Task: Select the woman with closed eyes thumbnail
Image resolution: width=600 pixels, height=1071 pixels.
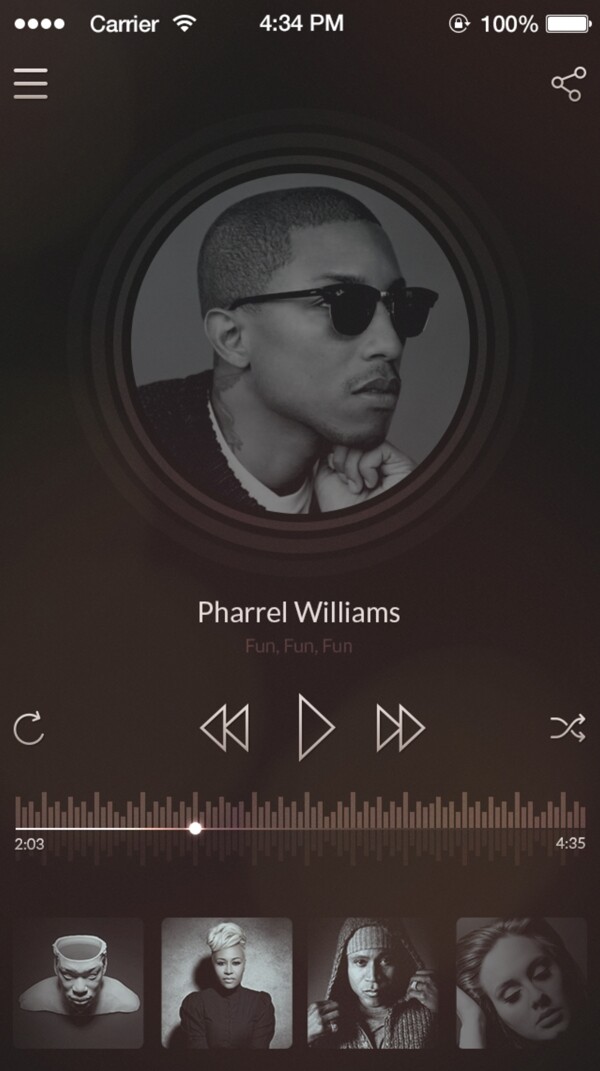Action: 522,983
